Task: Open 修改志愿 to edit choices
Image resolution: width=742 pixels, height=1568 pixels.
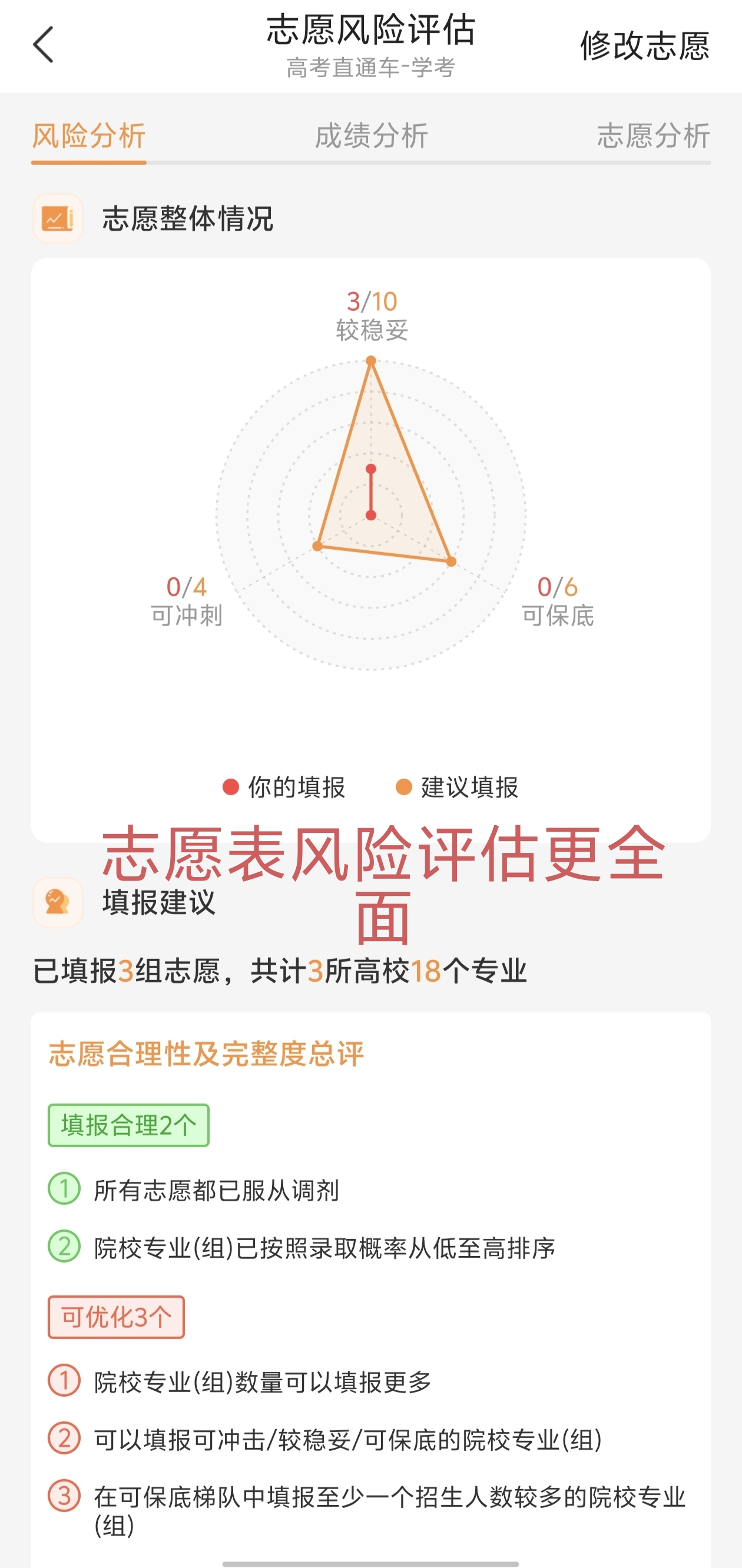Action: [644, 46]
